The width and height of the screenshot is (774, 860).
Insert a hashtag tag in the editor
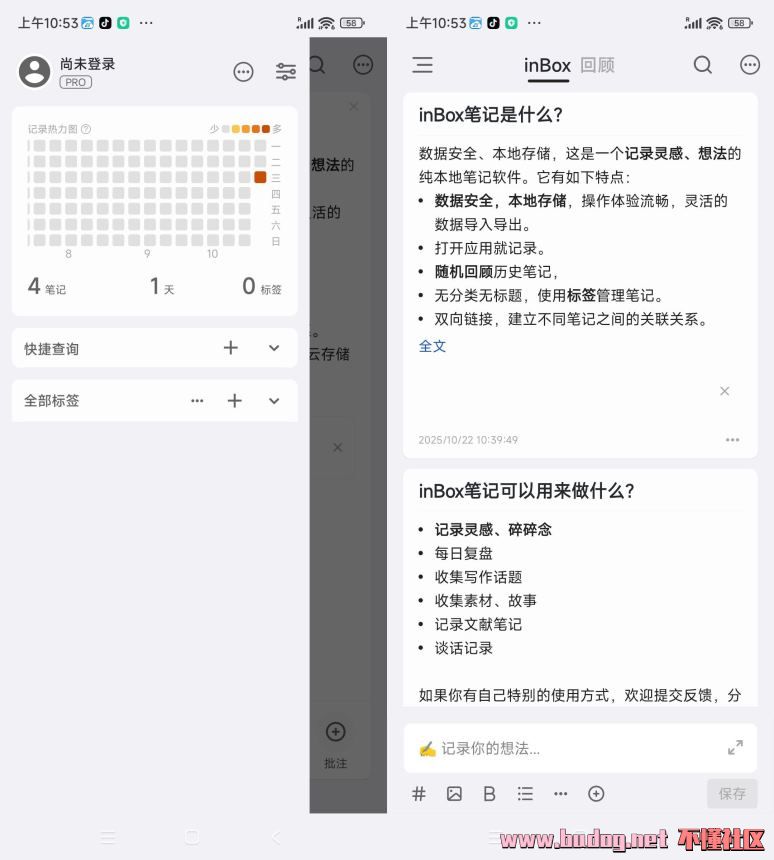pyautogui.click(x=419, y=793)
